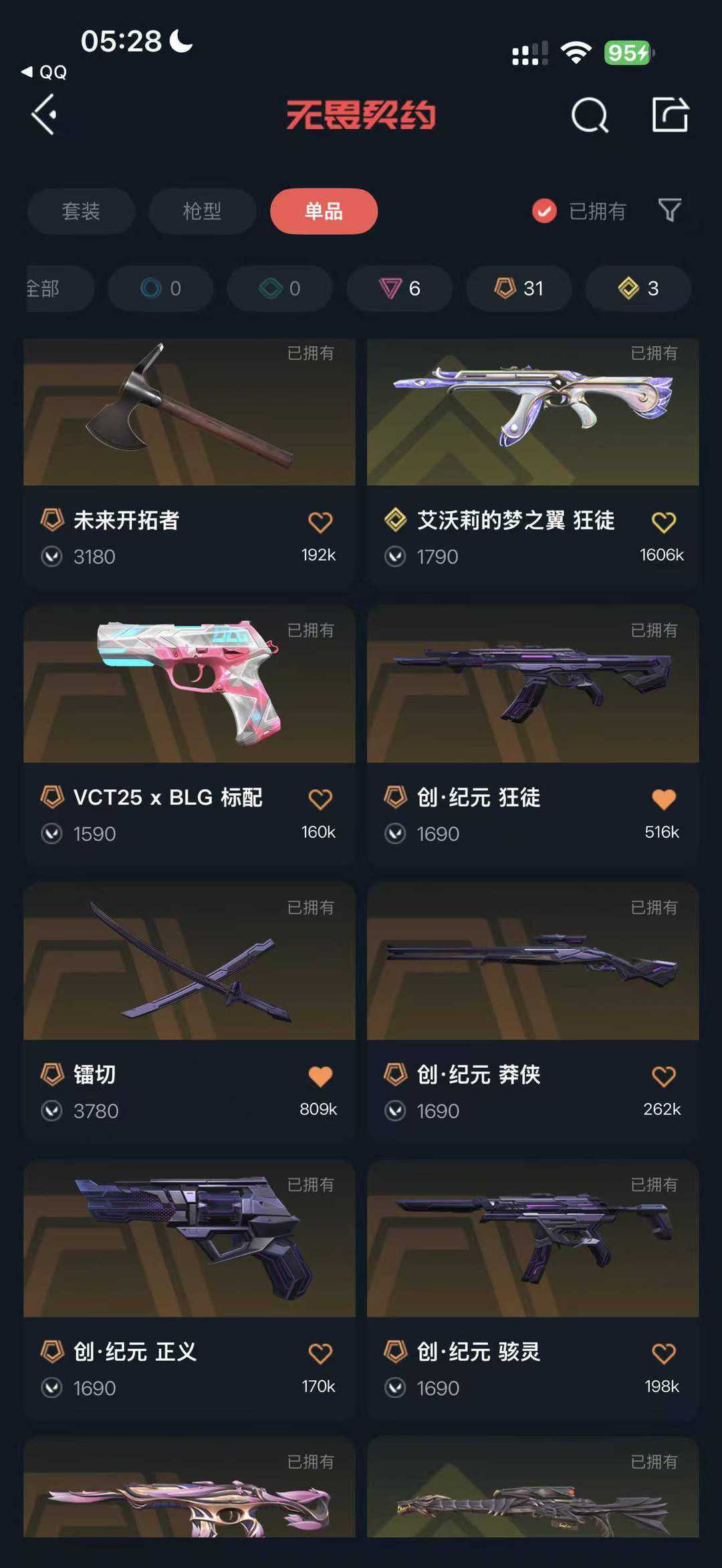Select the 单品 tab
722x1568 pixels.
(324, 211)
